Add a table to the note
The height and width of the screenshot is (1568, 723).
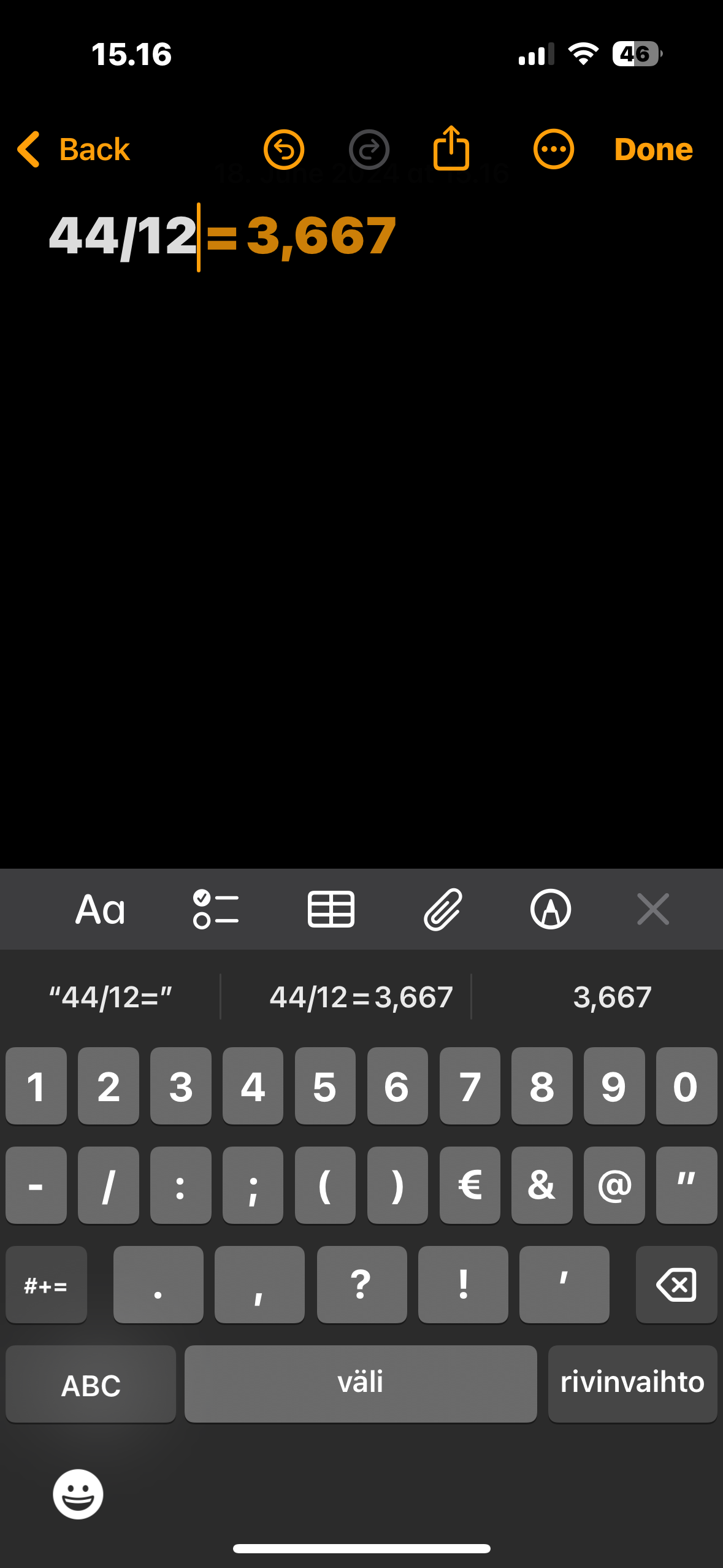(x=331, y=909)
